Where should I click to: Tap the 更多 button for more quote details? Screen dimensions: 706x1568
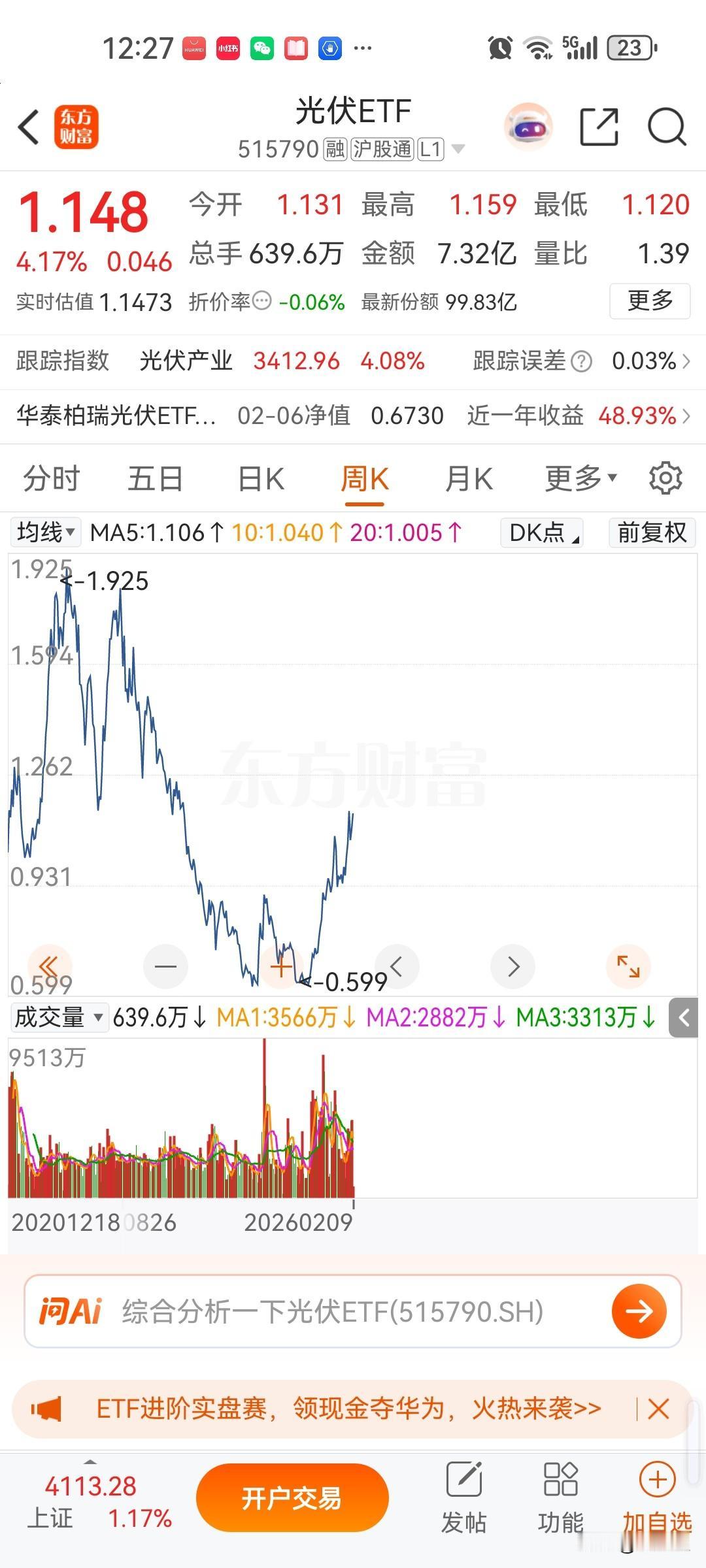[650, 301]
